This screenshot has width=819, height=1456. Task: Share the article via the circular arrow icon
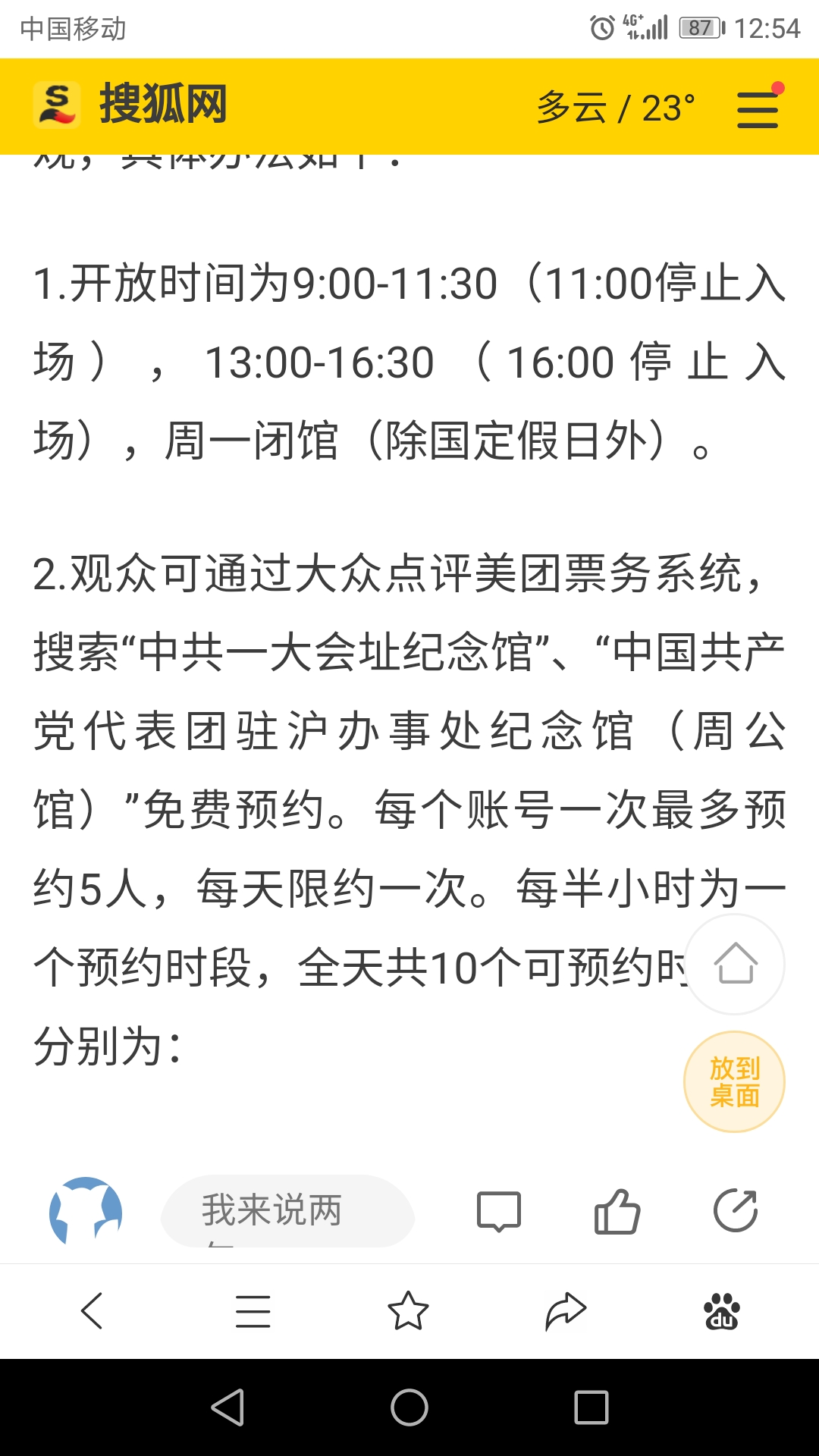(x=736, y=1210)
